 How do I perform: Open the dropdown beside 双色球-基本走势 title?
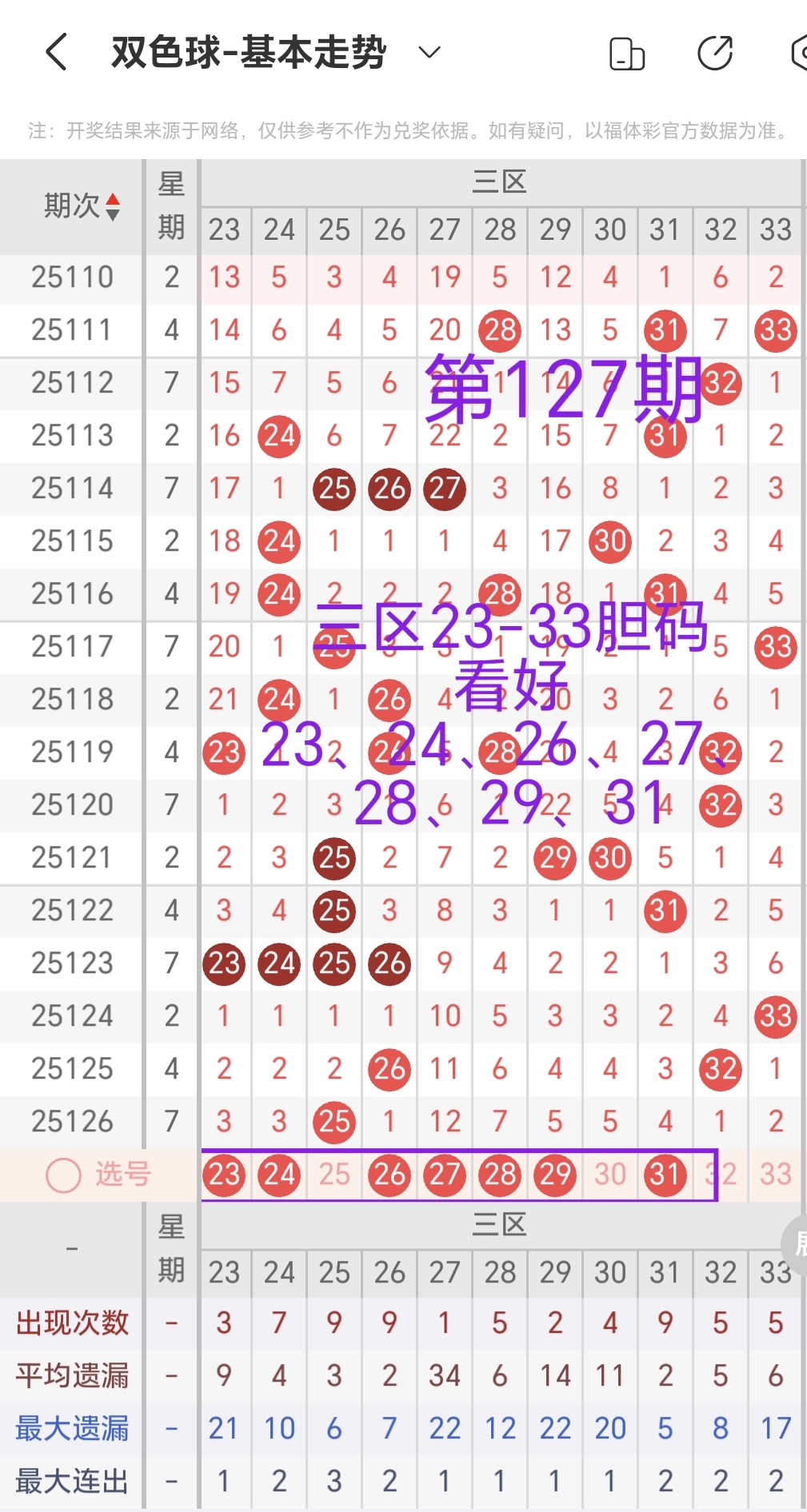point(429,51)
